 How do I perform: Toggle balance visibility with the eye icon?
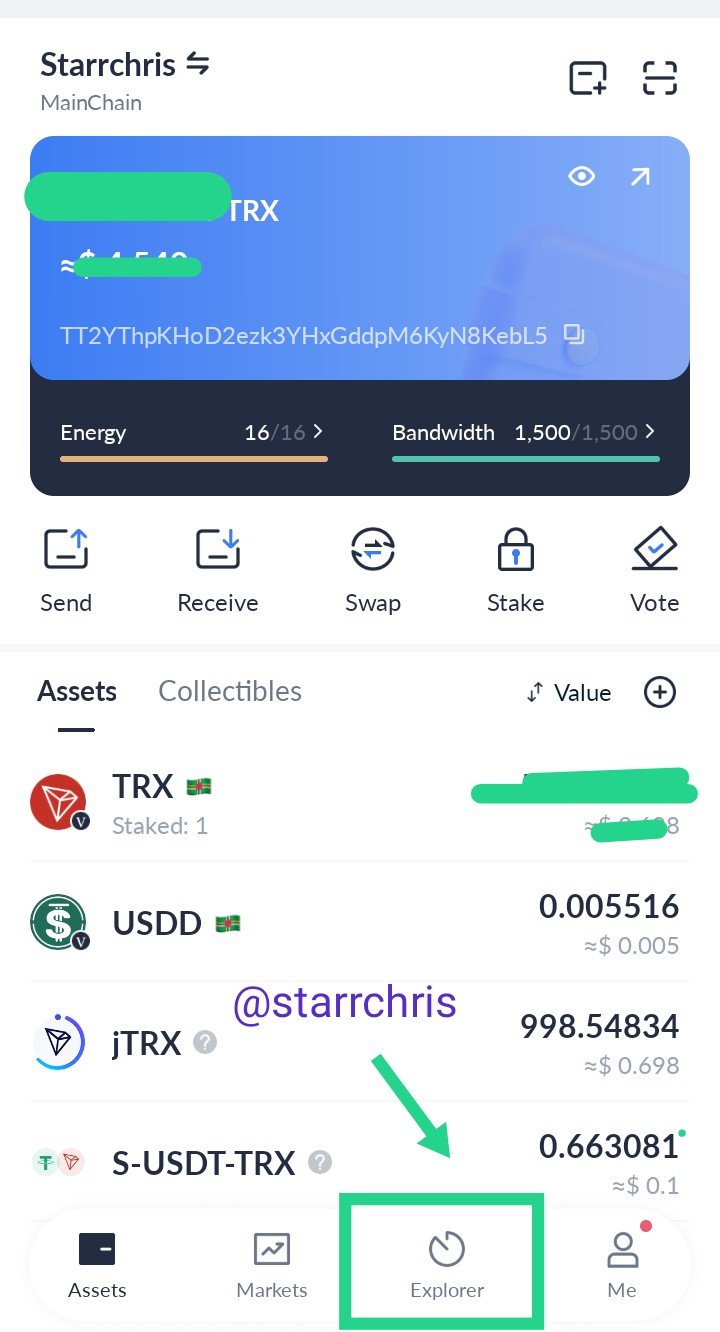581,177
